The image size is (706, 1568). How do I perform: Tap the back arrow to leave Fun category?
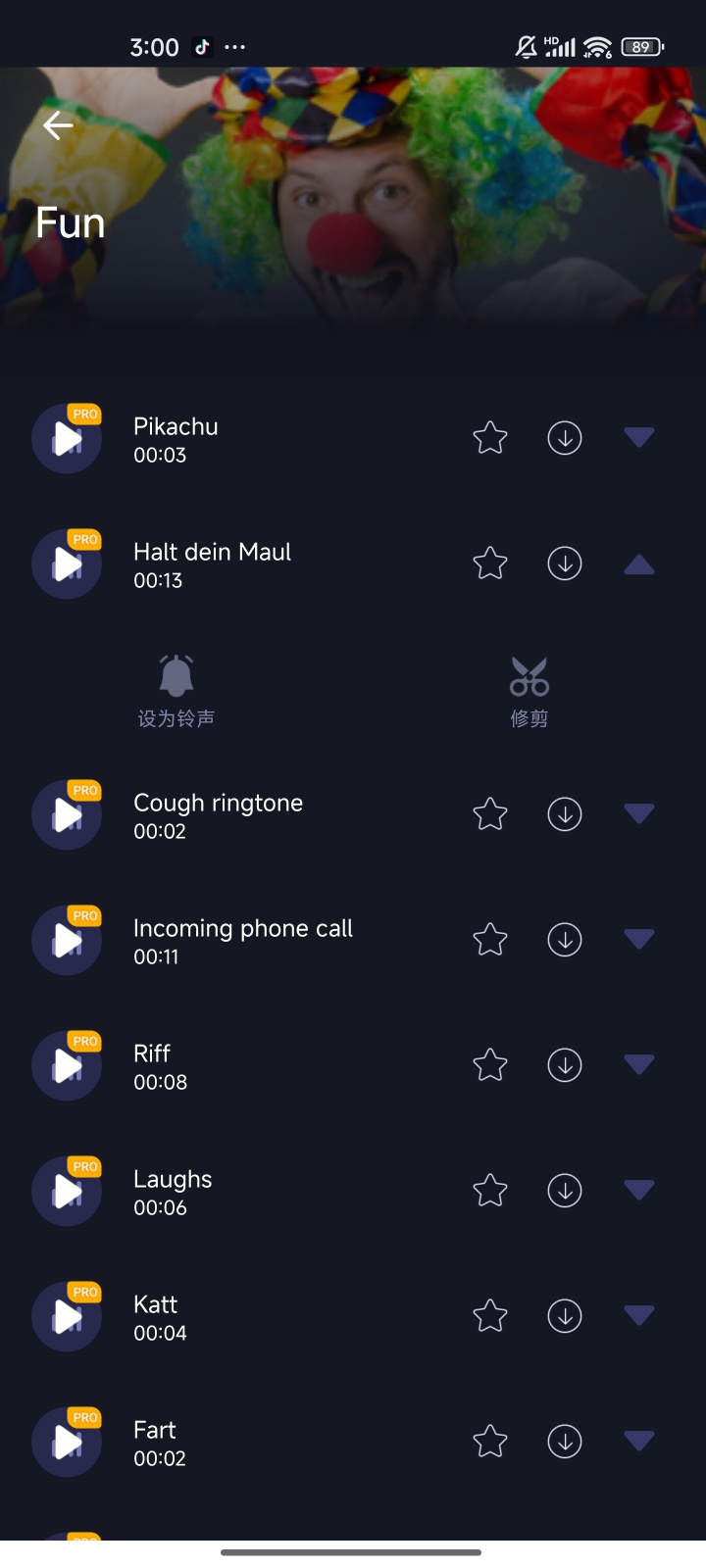(57, 125)
